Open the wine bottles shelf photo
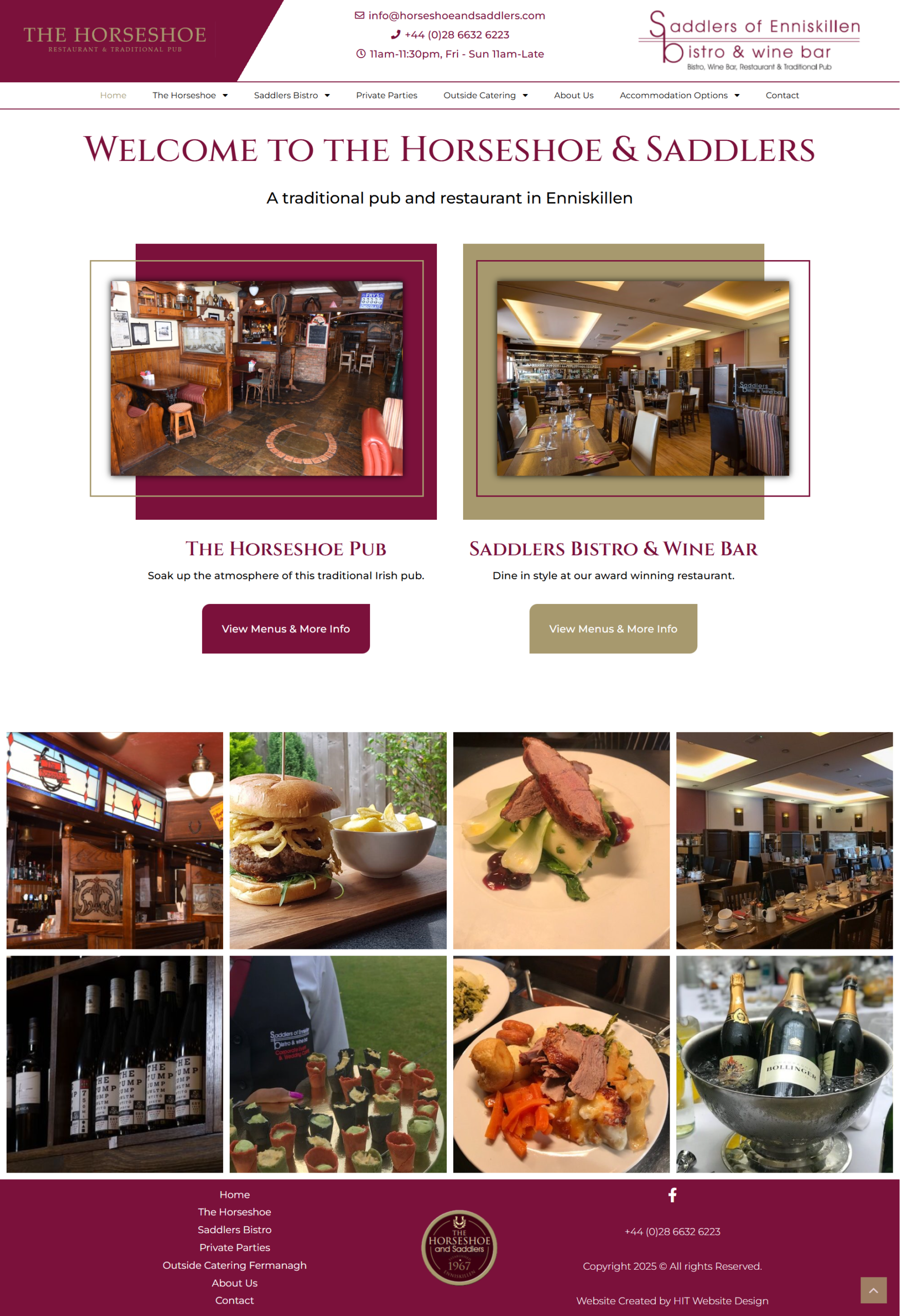The image size is (900, 1316). 115,1064
